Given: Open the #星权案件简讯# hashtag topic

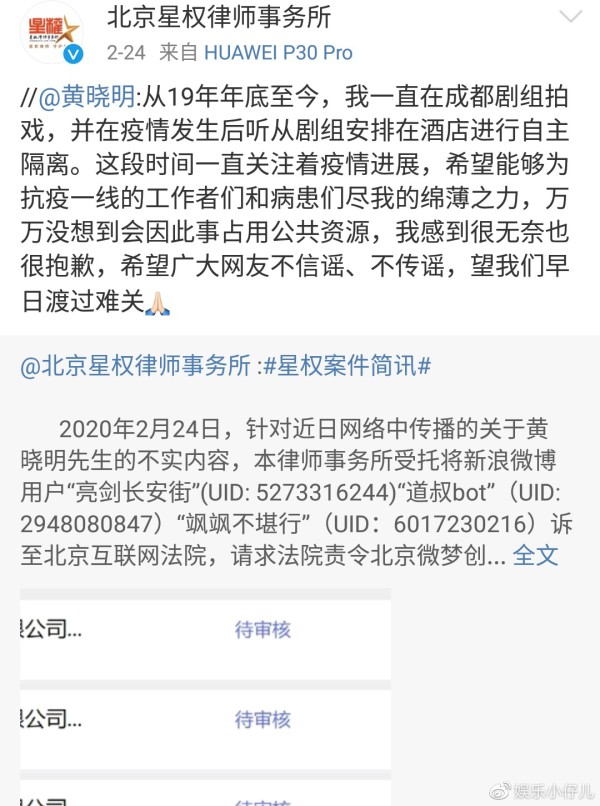Looking at the screenshot, I should pos(347,366).
